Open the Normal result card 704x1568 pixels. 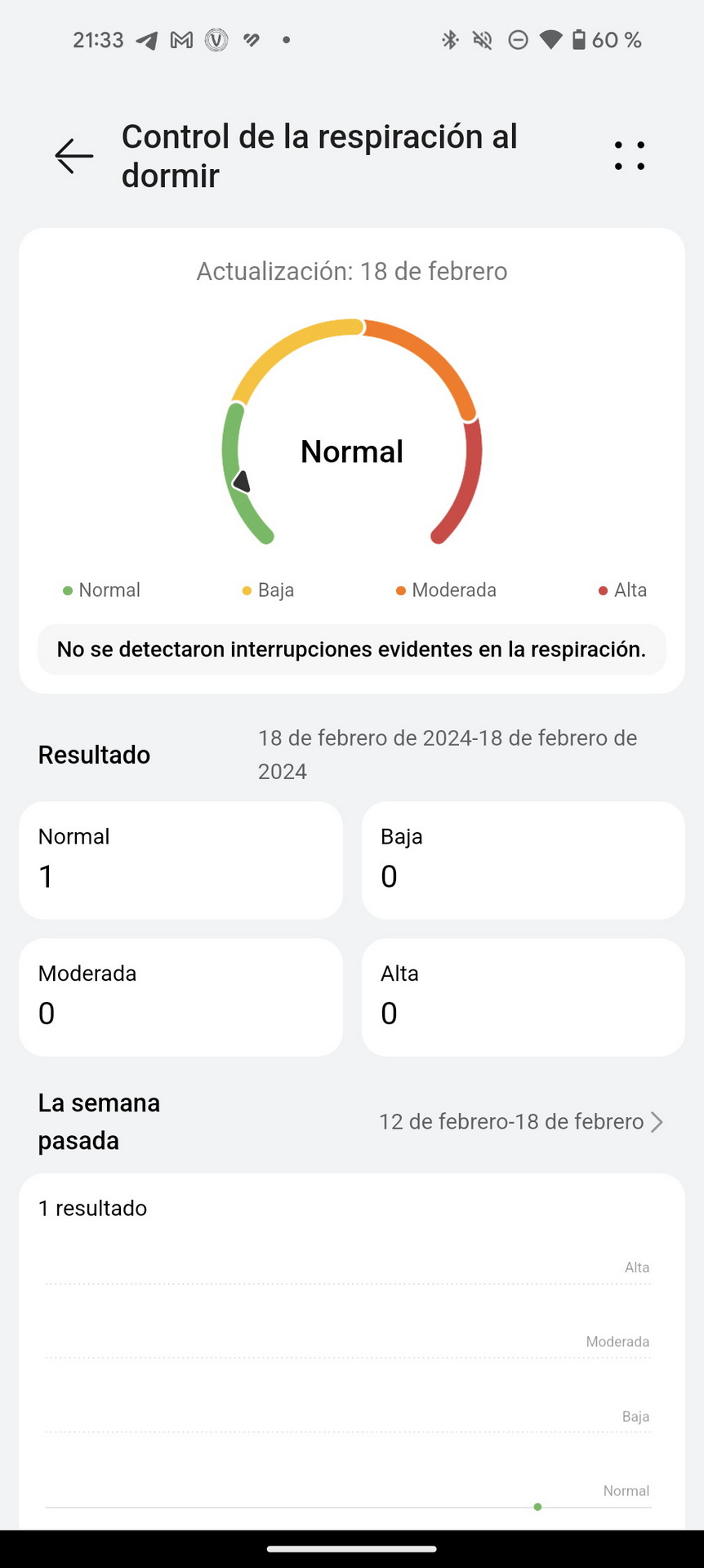pyautogui.click(x=180, y=860)
